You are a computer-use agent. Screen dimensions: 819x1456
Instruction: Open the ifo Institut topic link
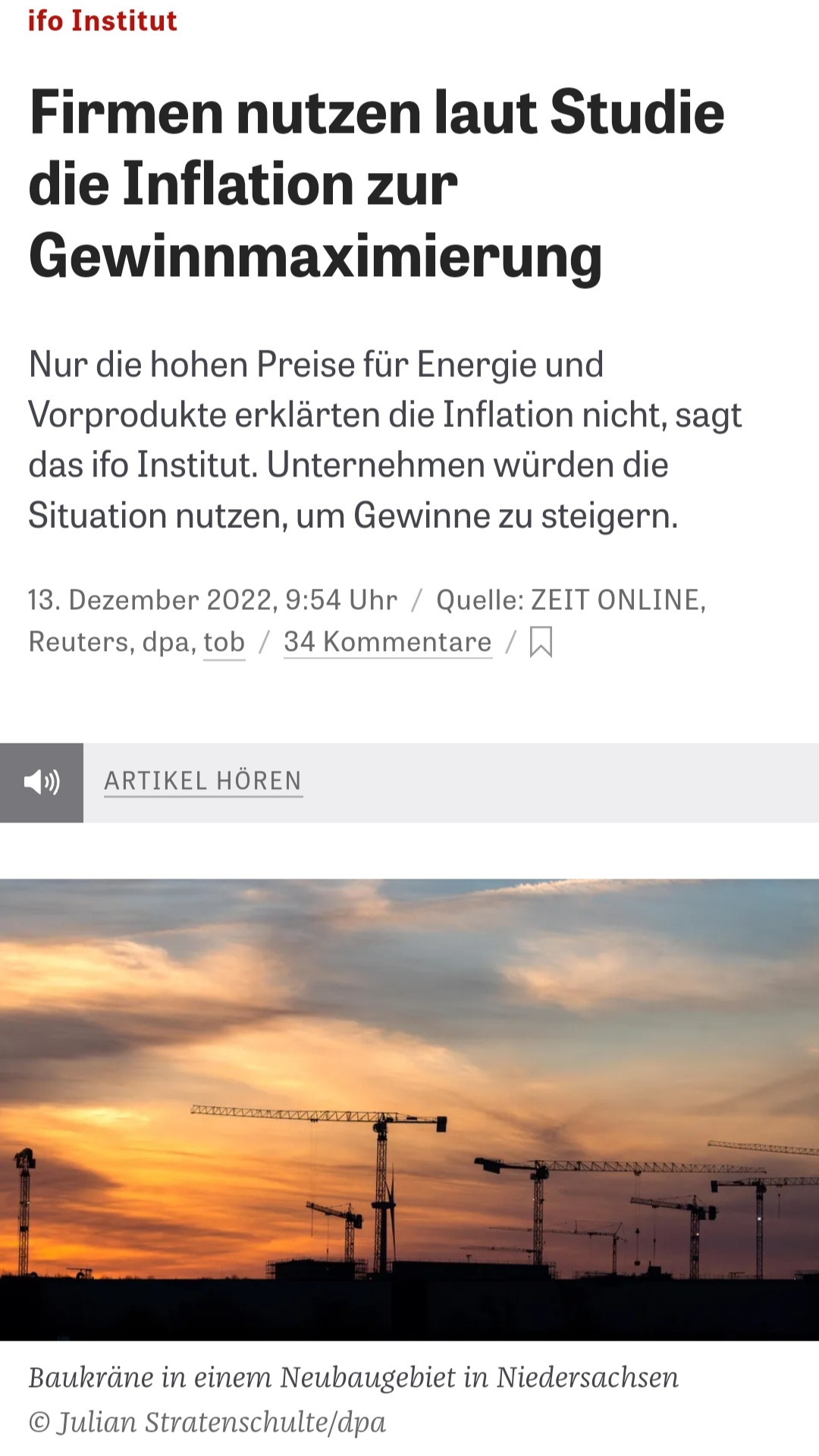pyautogui.click(x=102, y=20)
